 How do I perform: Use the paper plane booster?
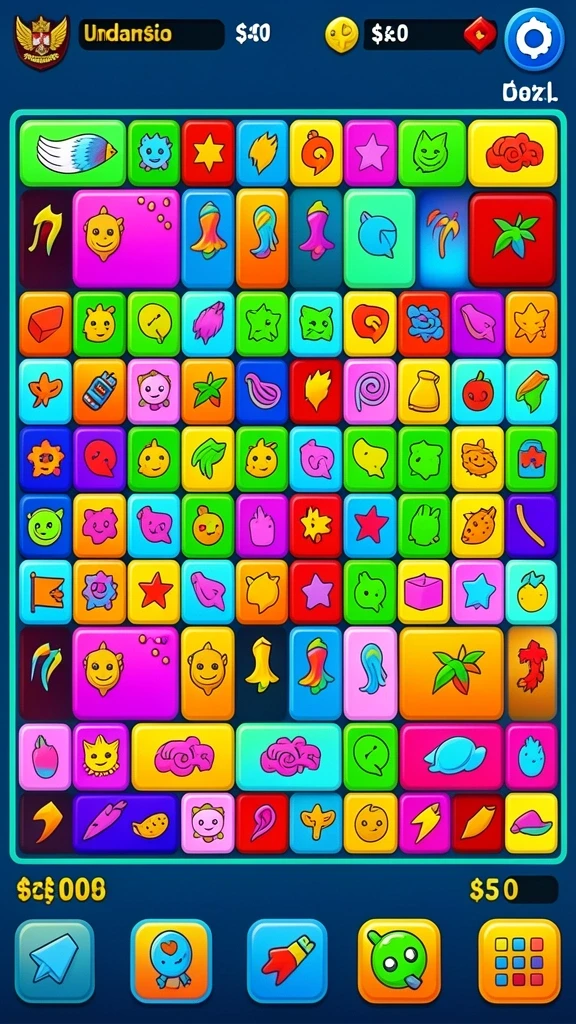click(x=55, y=961)
